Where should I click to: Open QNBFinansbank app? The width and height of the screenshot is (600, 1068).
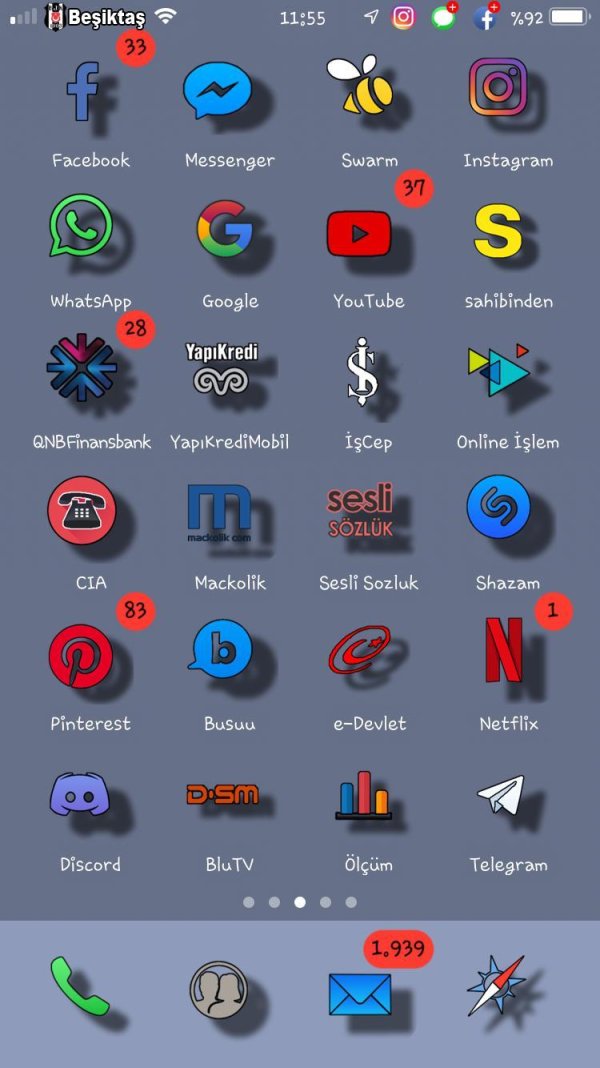point(81,368)
